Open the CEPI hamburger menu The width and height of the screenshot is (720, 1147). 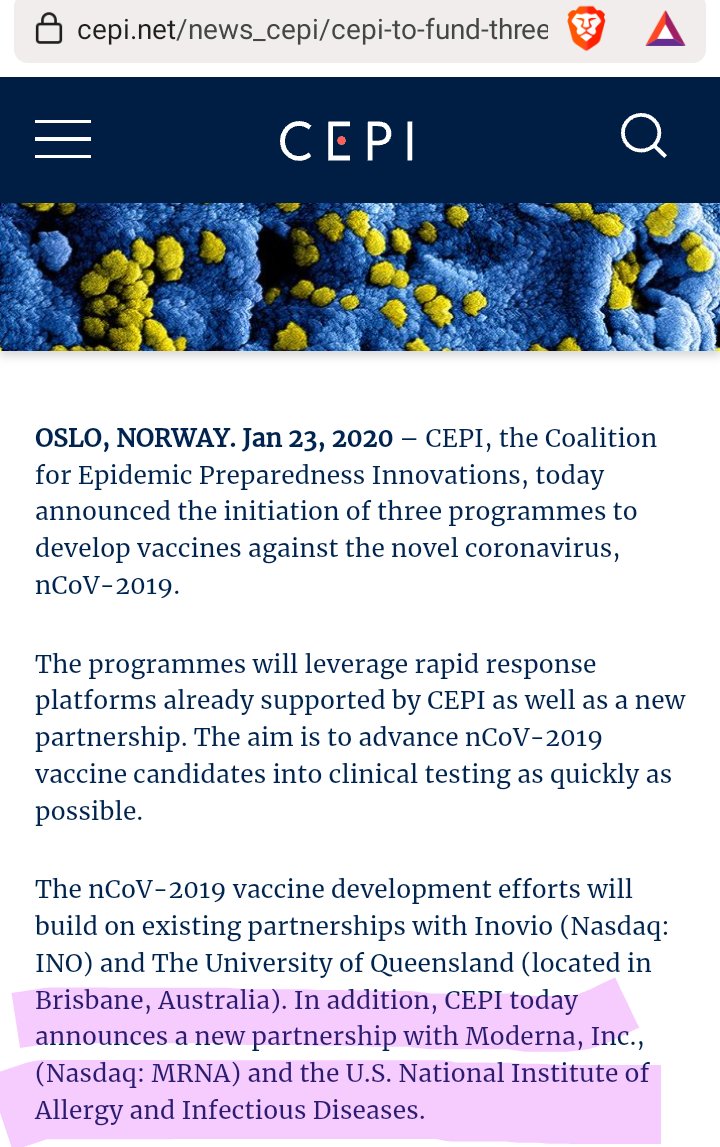pos(63,139)
